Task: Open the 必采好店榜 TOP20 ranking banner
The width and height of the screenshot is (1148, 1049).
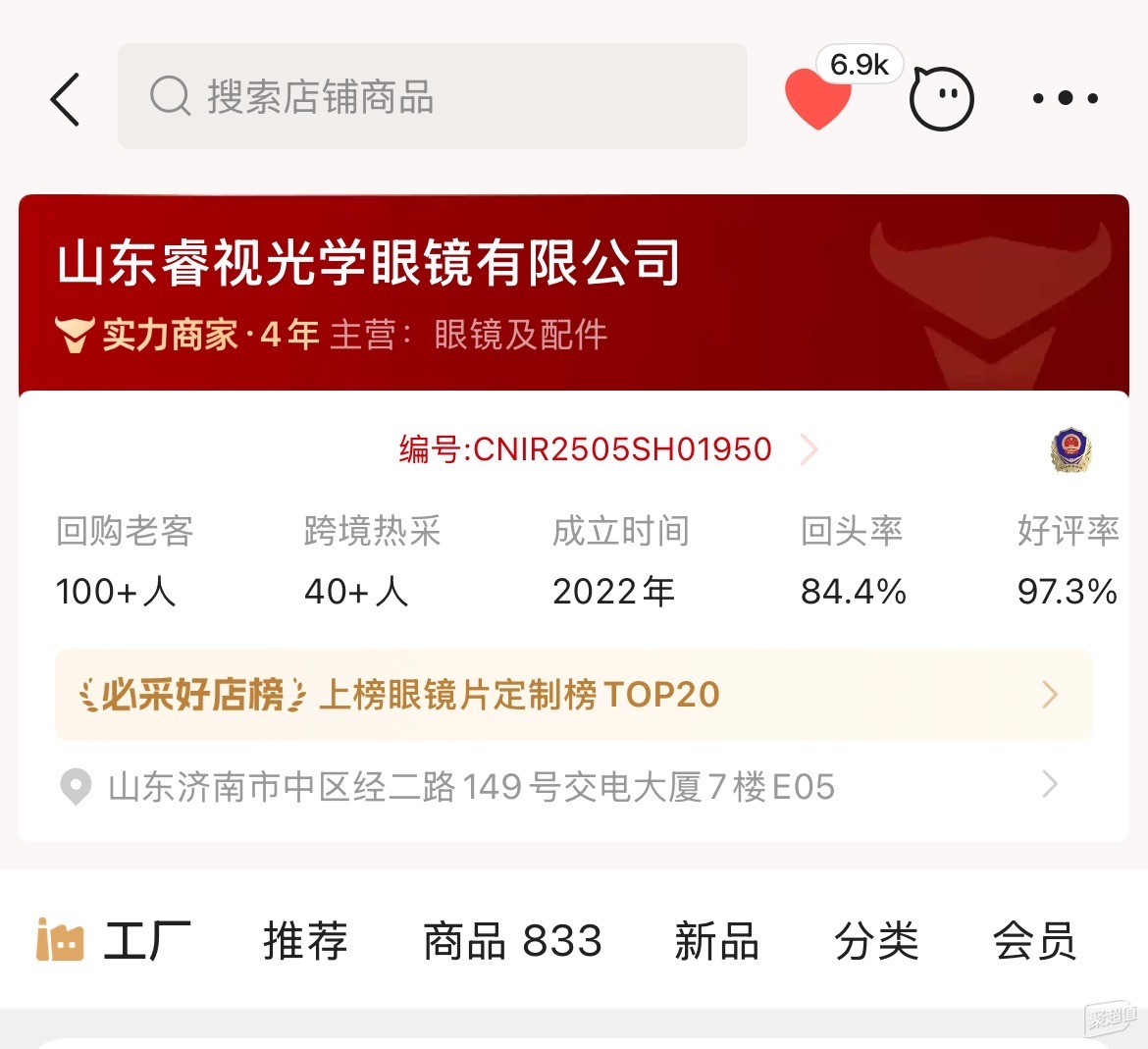Action: point(573,695)
